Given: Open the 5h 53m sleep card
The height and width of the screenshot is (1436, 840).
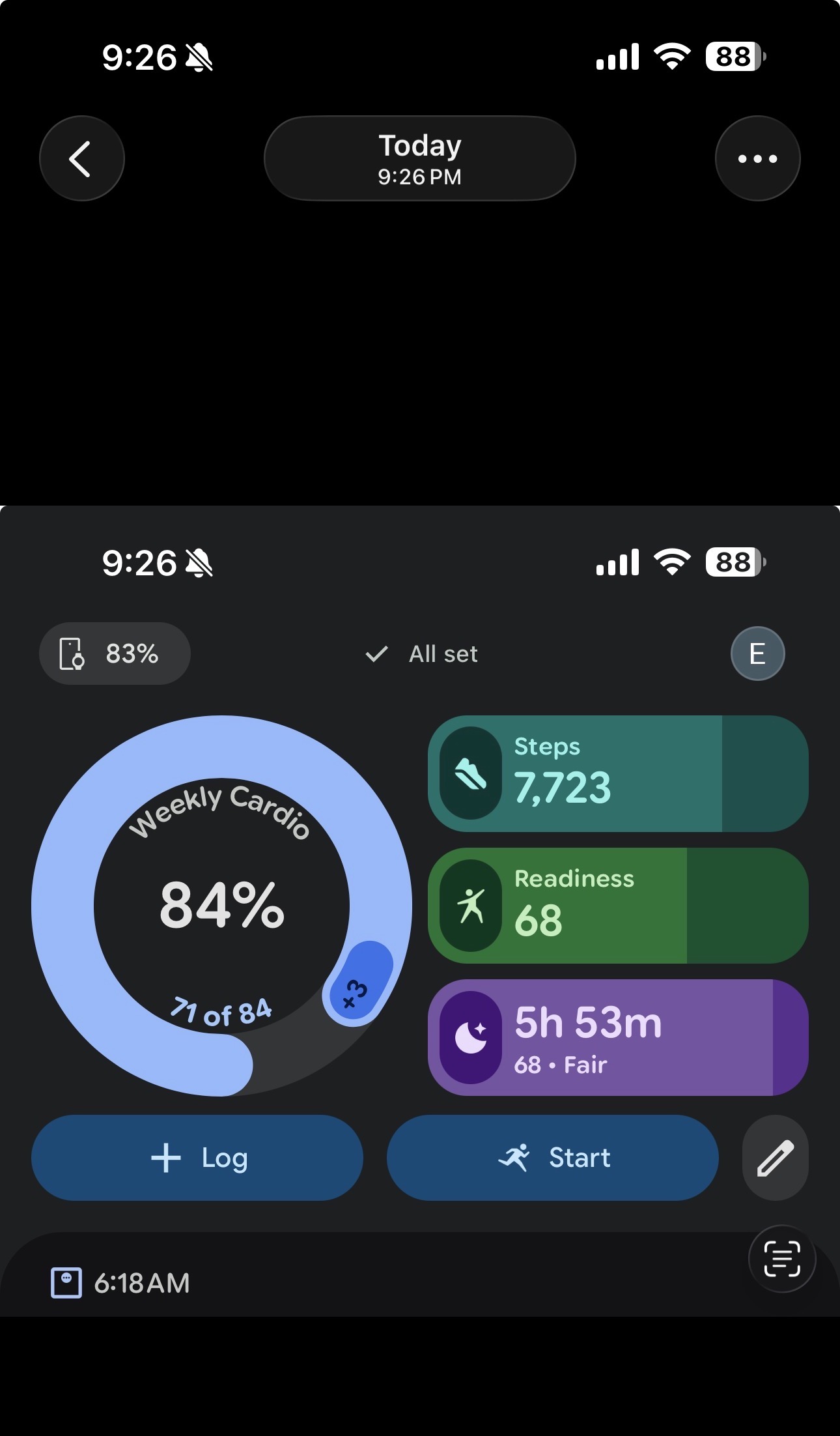Looking at the screenshot, I should point(618,1037).
